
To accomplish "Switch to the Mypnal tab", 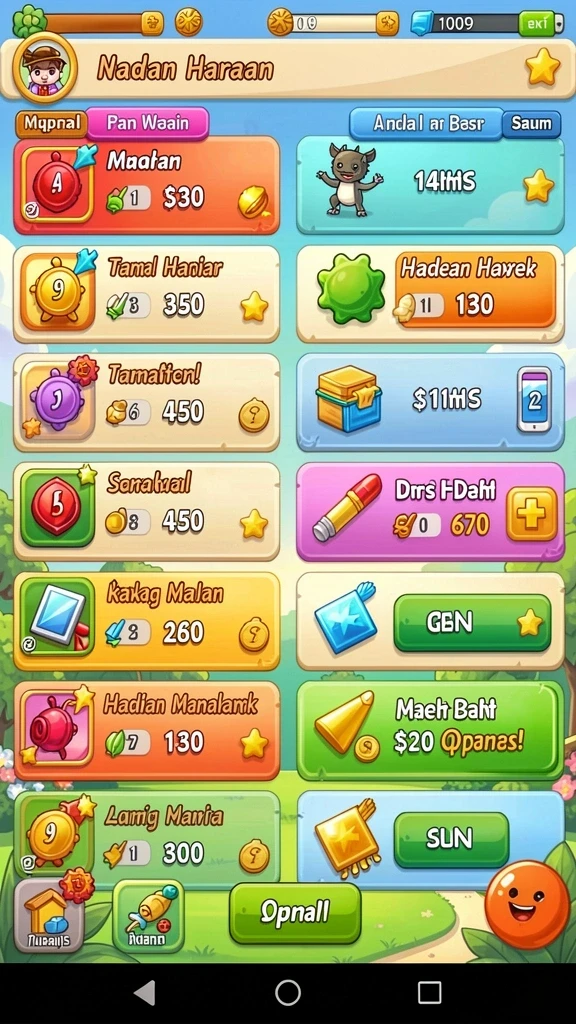I will 52,123.
